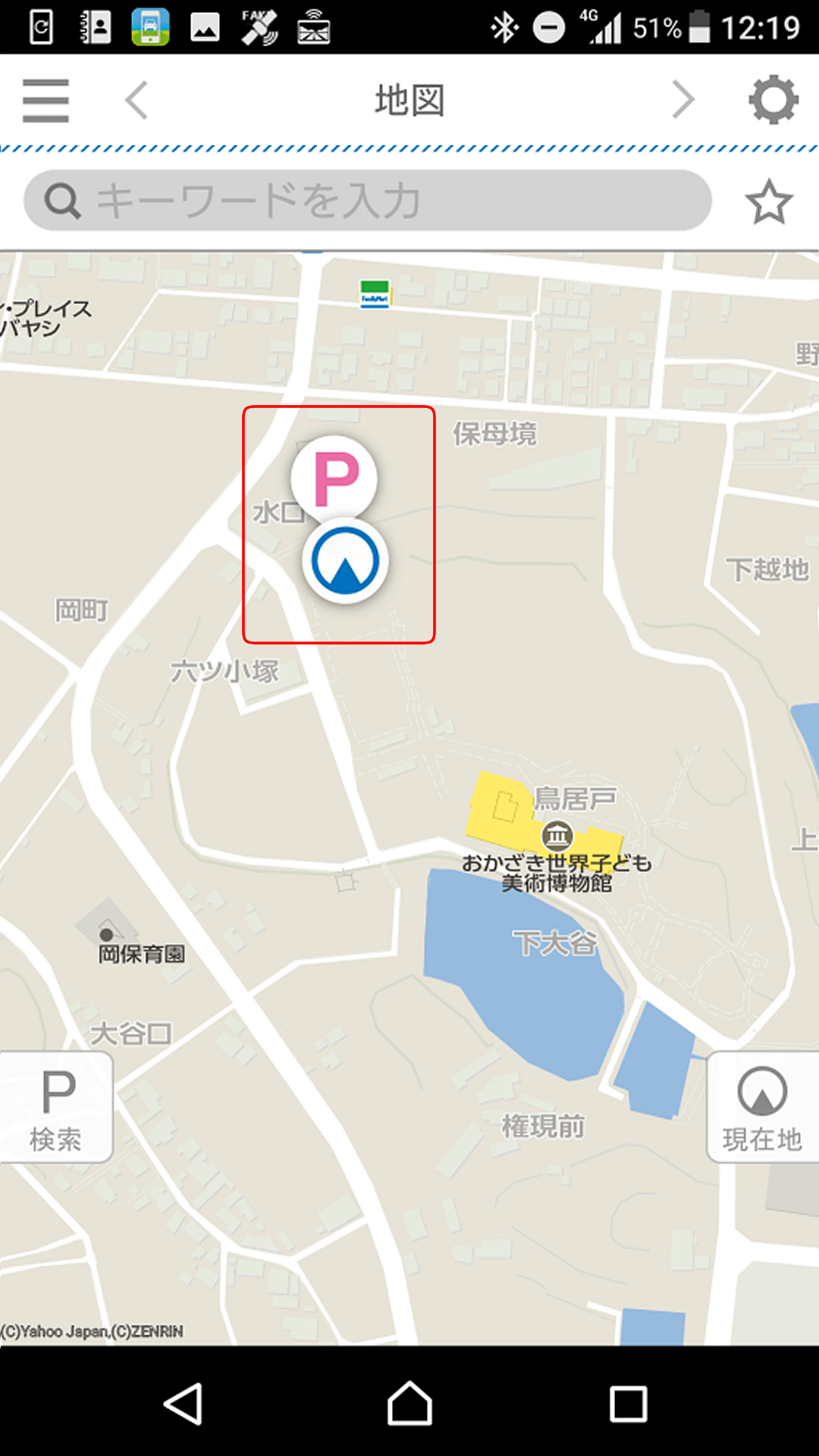
Task: Go forward with the right chevron
Action: tap(682, 100)
